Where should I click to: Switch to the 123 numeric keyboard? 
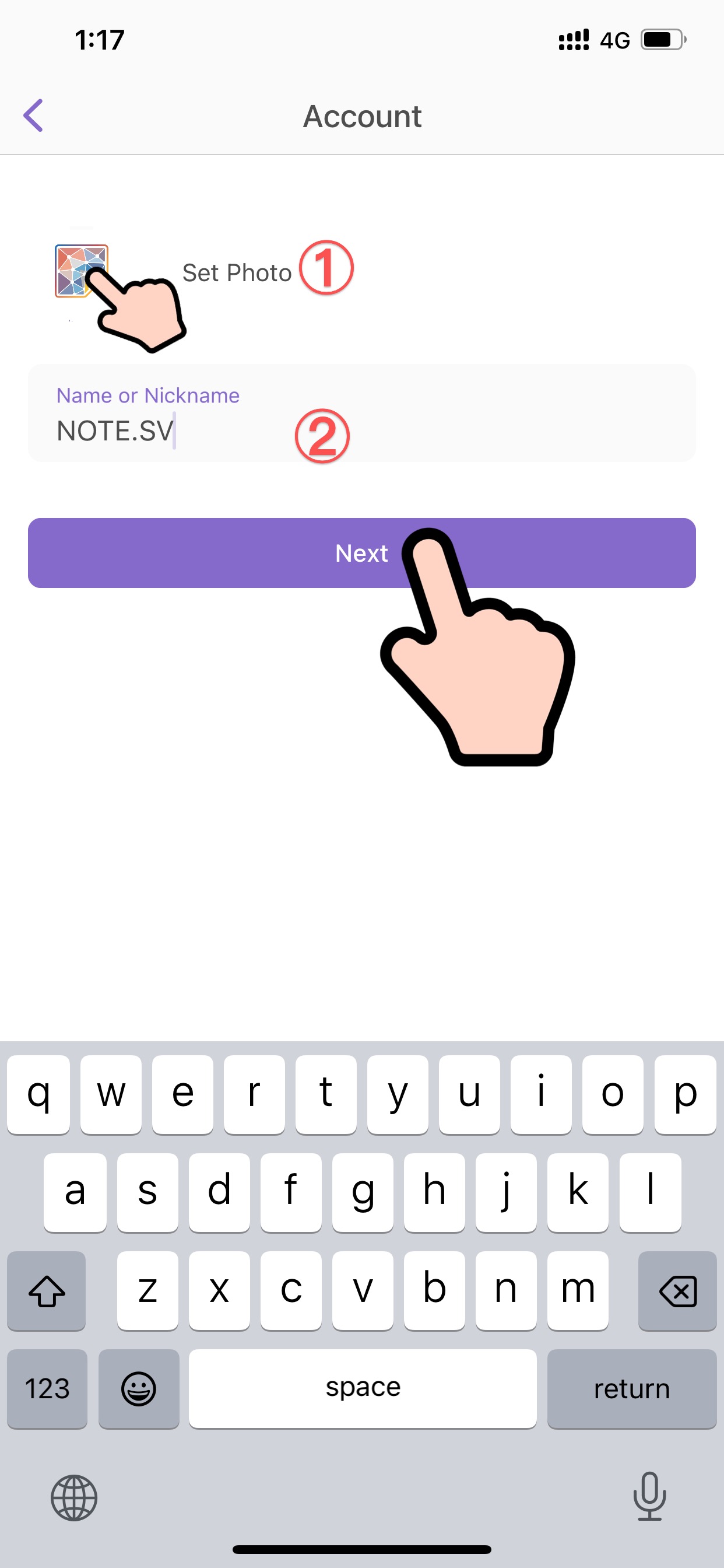pyautogui.click(x=47, y=1388)
